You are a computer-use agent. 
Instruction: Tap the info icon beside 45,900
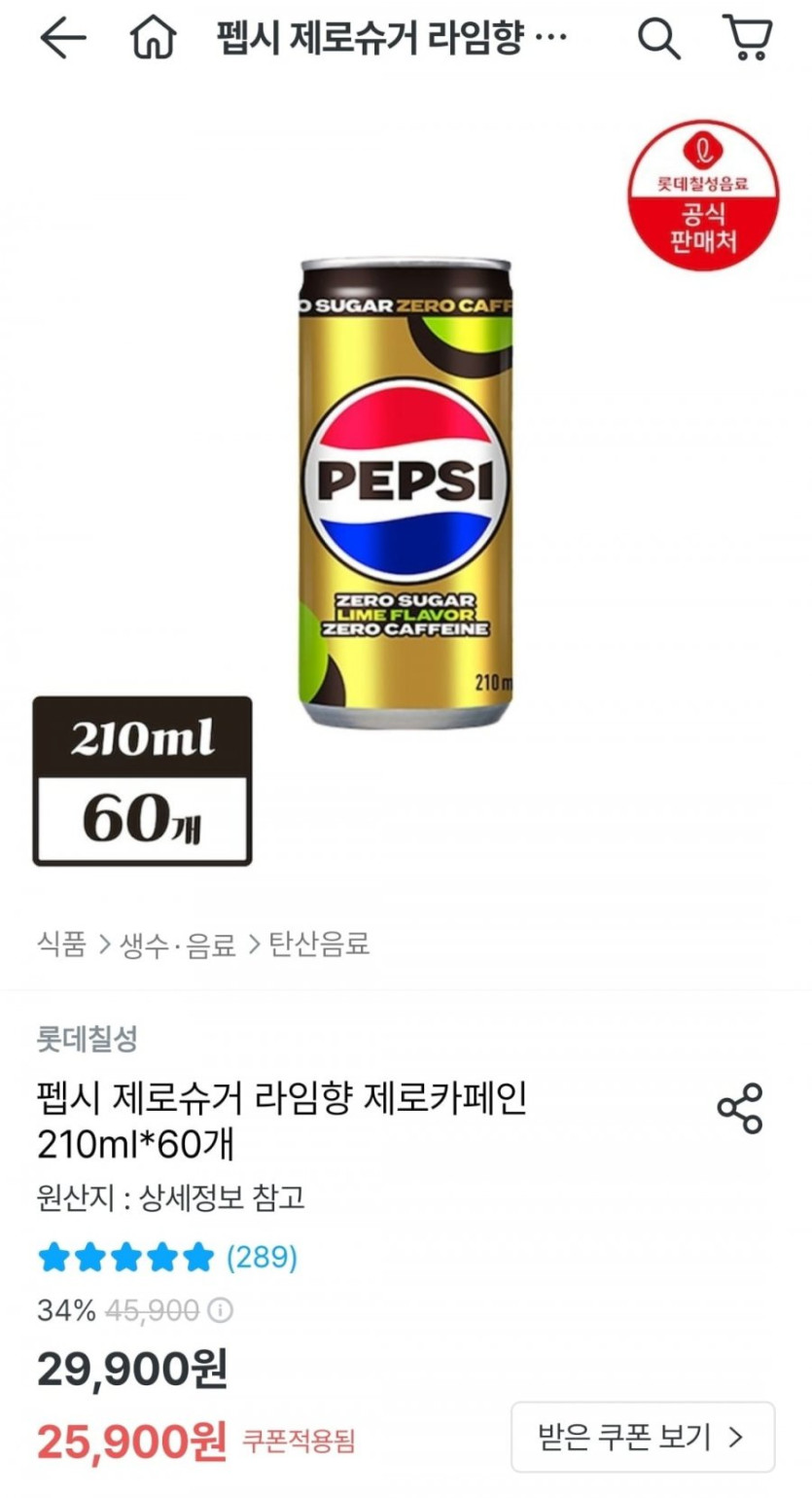222,1310
